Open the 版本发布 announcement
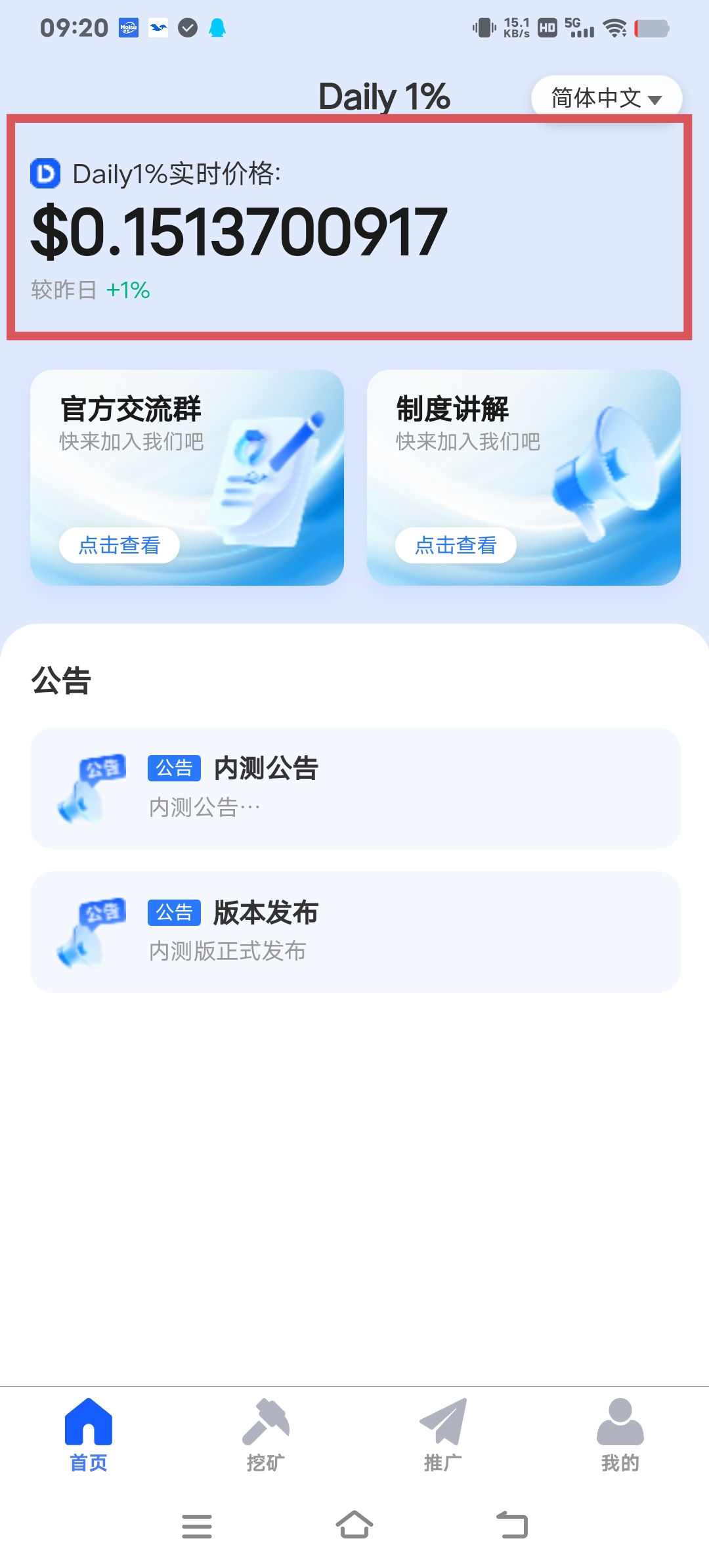Viewport: 709px width, 1568px height. 354,931
